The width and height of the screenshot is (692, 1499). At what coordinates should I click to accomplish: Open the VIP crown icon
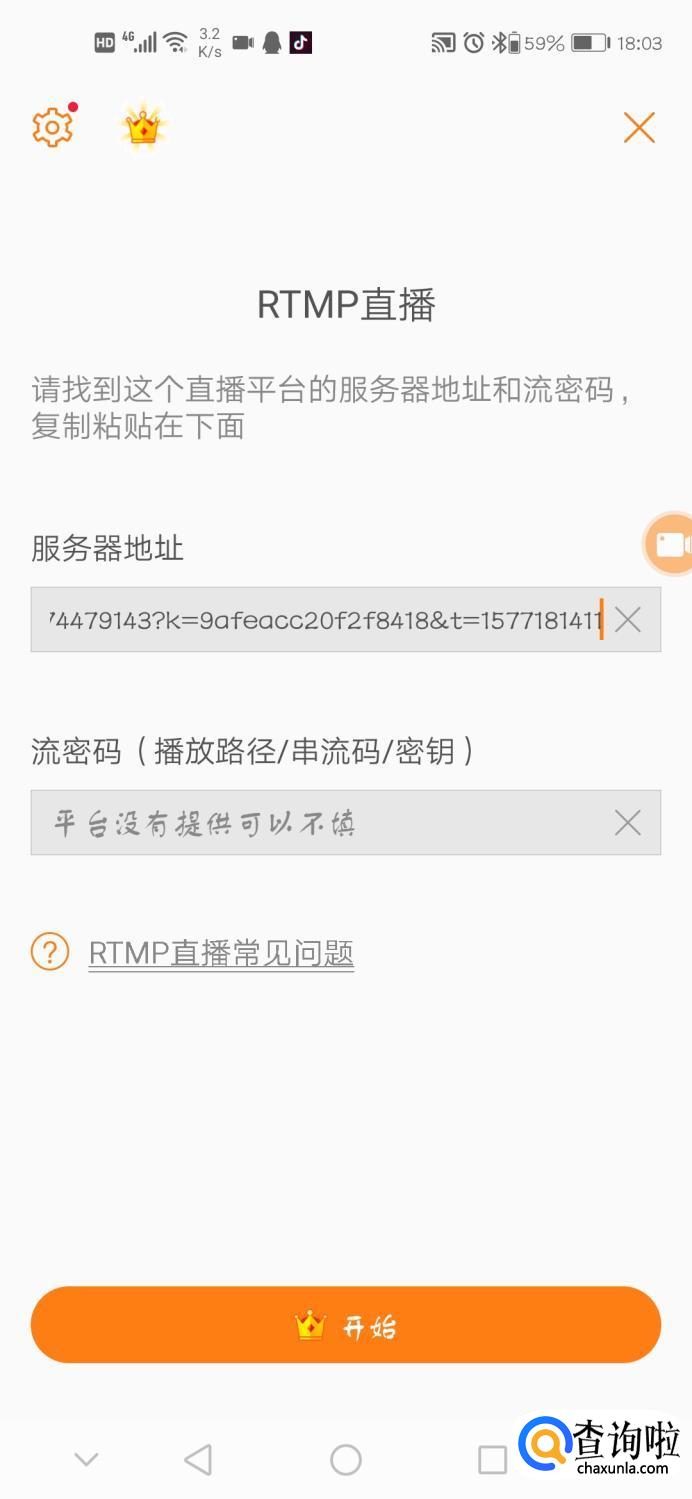143,128
